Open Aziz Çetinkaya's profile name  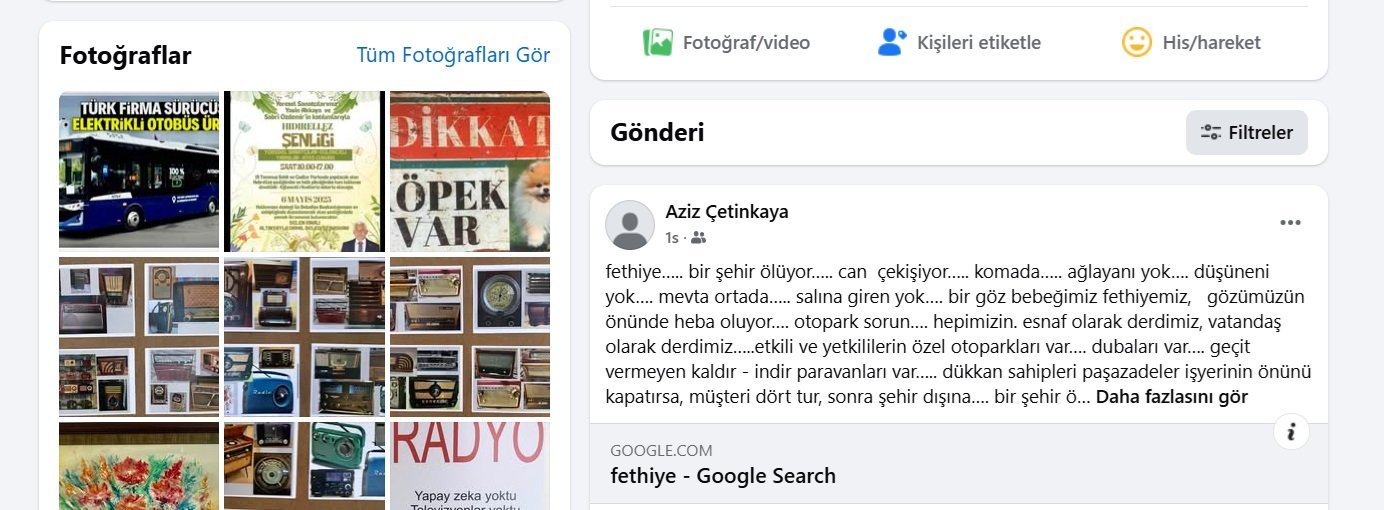click(726, 212)
